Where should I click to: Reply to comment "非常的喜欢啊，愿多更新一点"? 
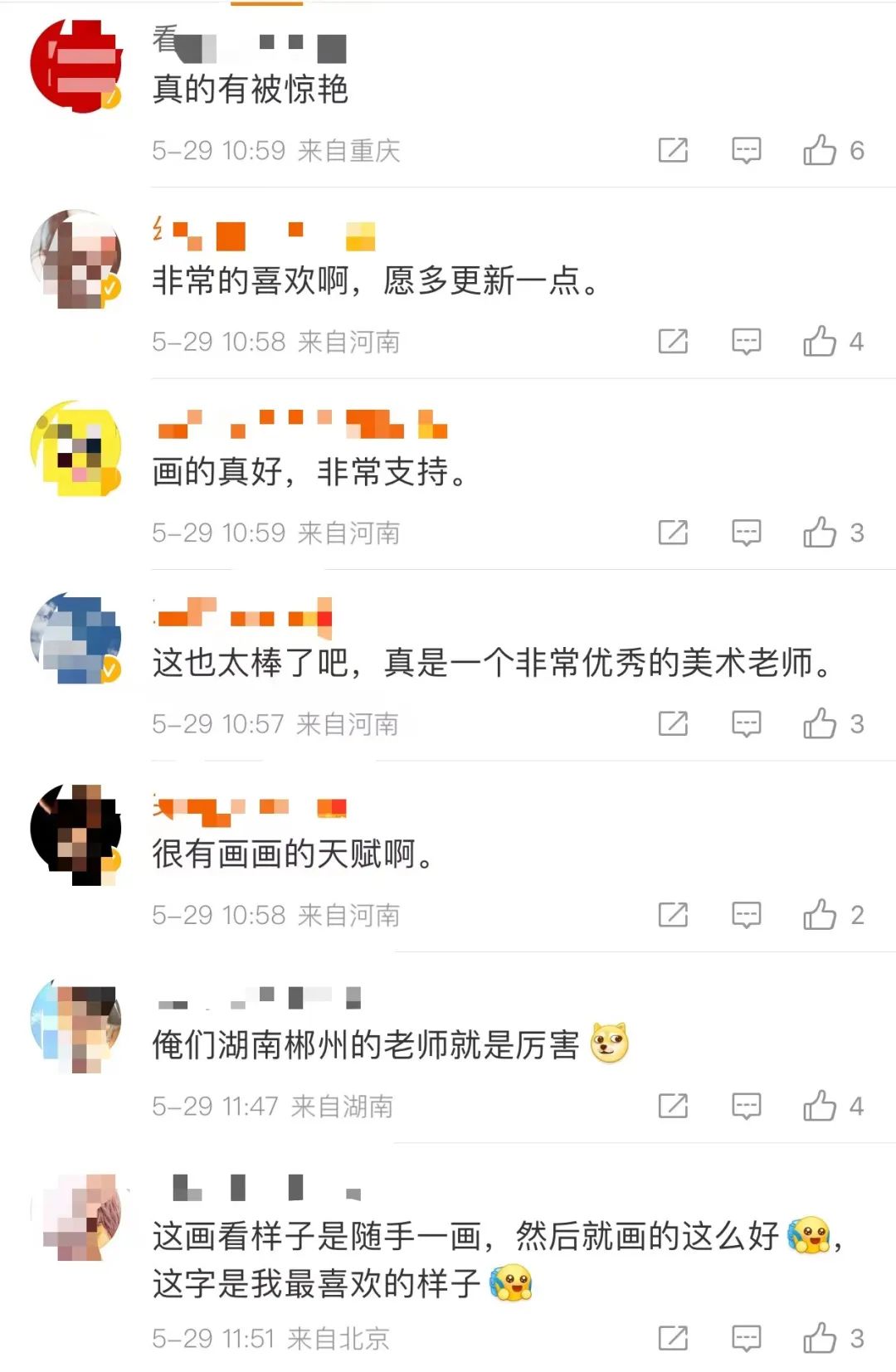(746, 341)
